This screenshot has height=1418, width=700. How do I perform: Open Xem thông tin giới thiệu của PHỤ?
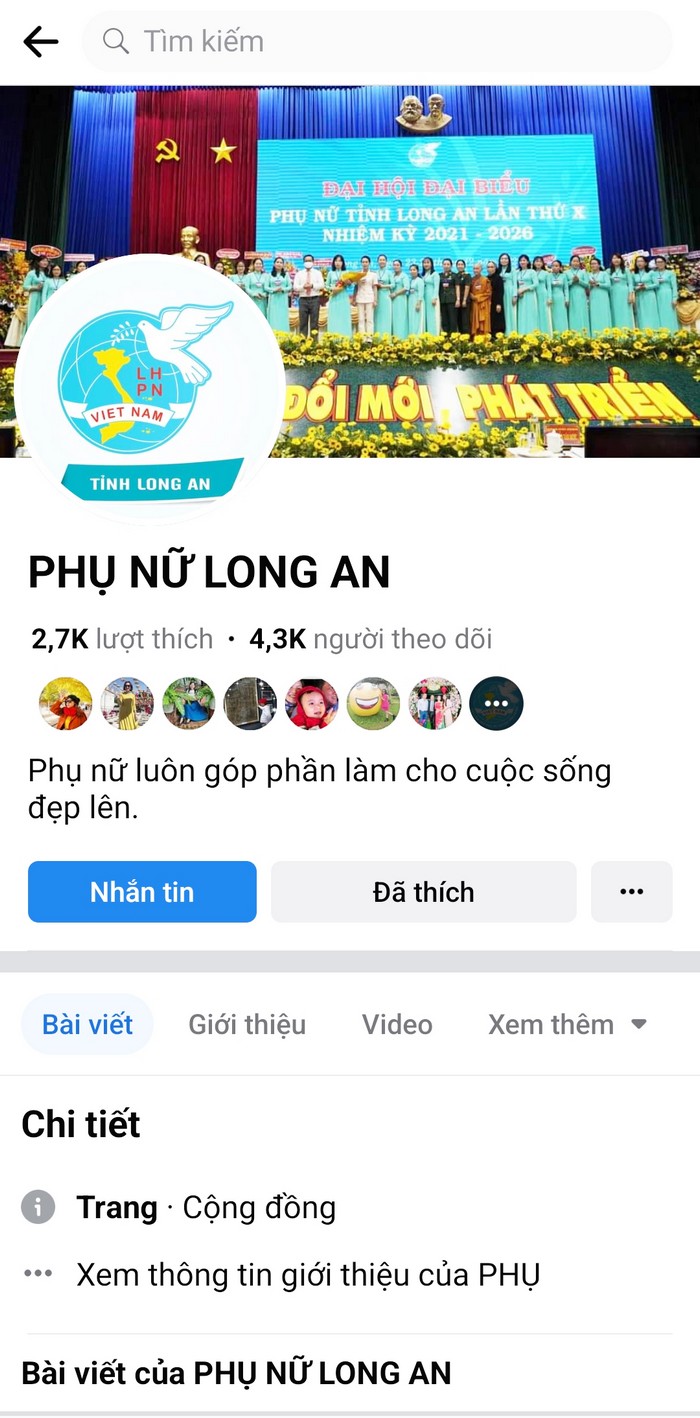(308, 1275)
